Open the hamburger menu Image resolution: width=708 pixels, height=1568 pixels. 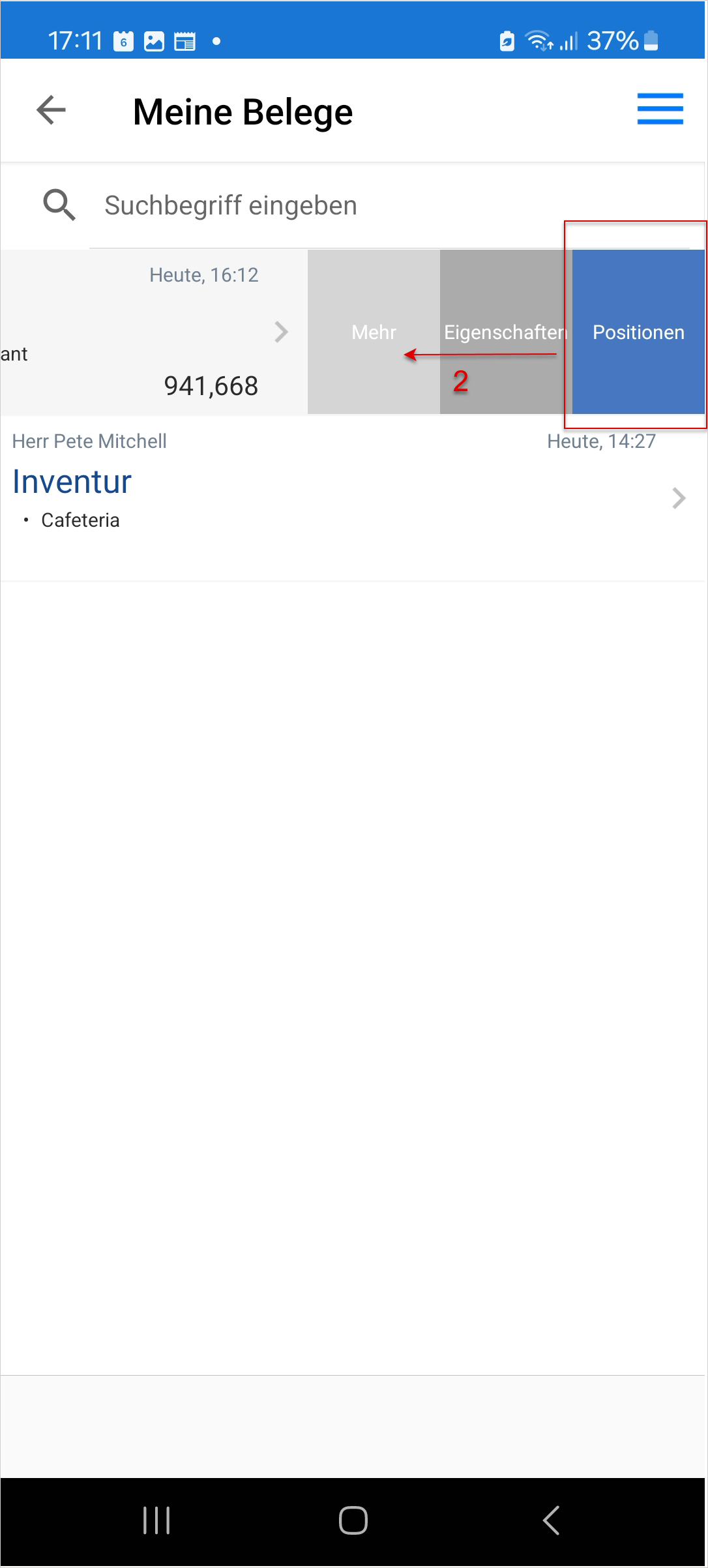pos(660,109)
